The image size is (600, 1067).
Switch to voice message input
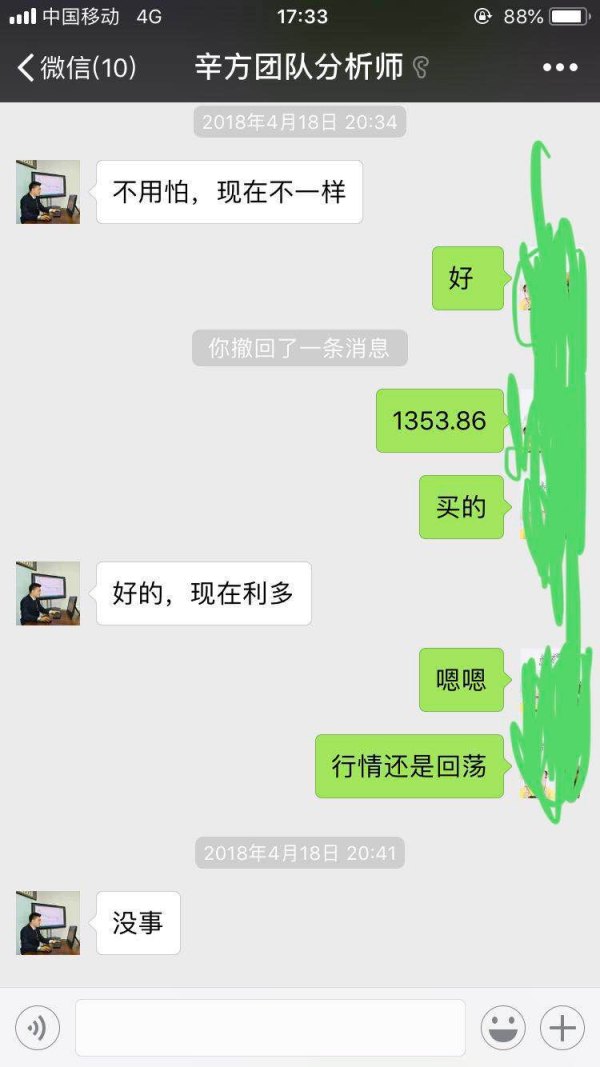point(38,1027)
